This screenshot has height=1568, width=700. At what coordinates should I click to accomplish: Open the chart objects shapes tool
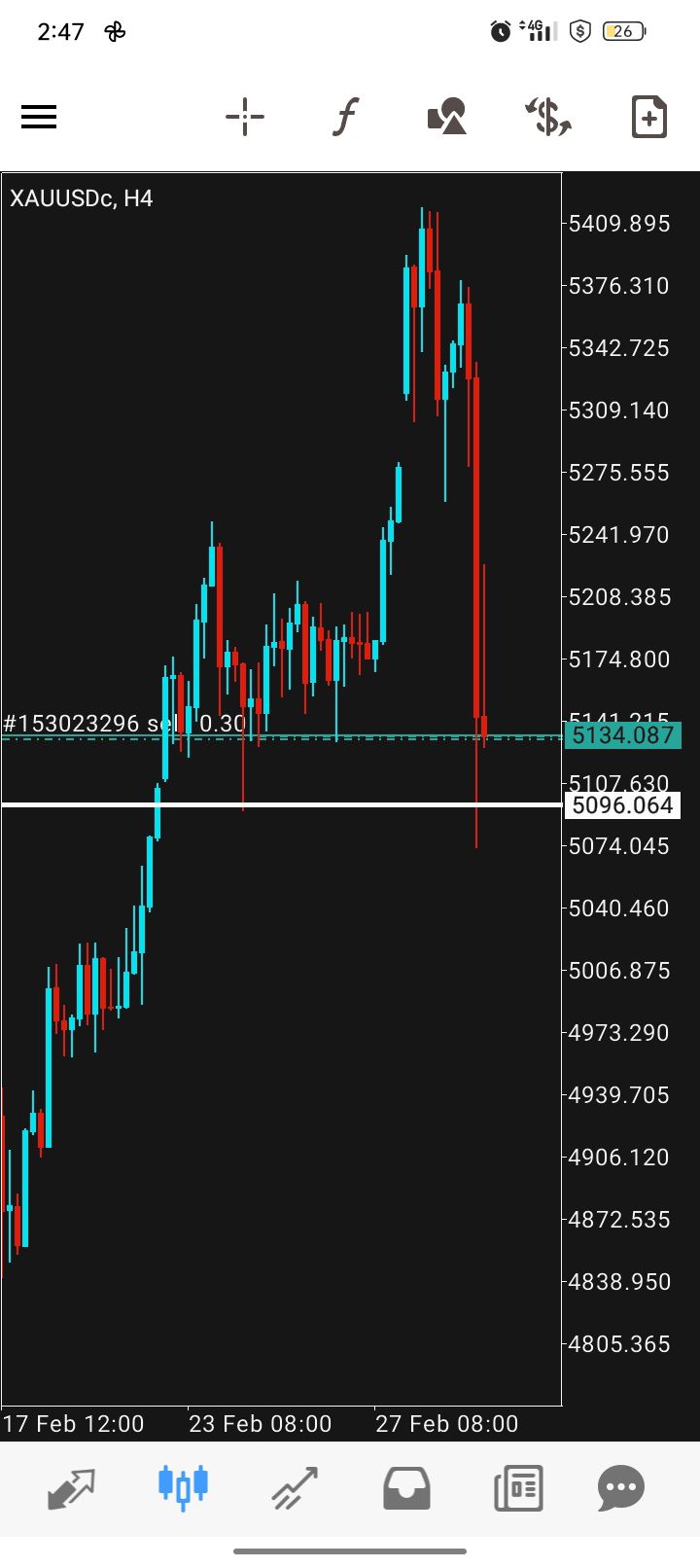click(447, 118)
